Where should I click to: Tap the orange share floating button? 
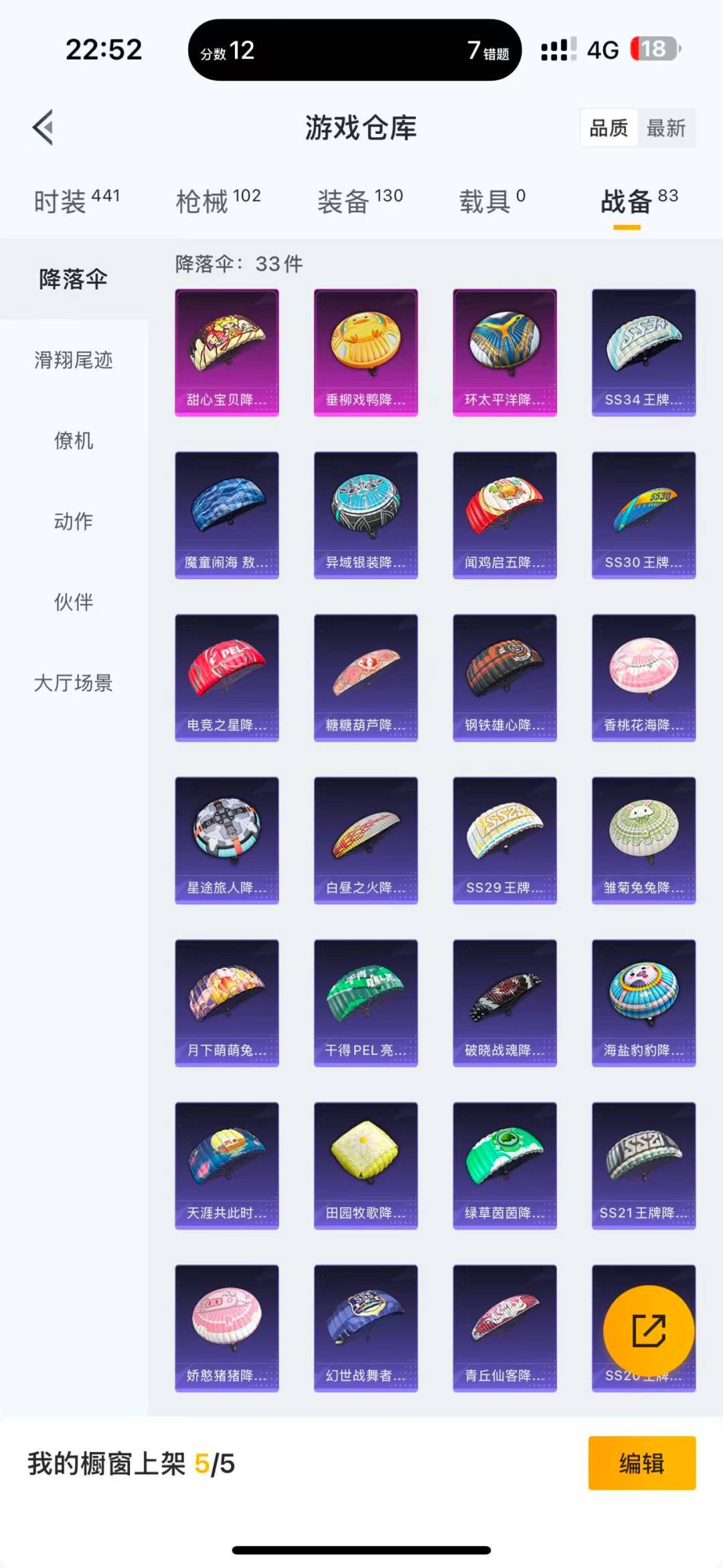click(x=648, y=1331)
